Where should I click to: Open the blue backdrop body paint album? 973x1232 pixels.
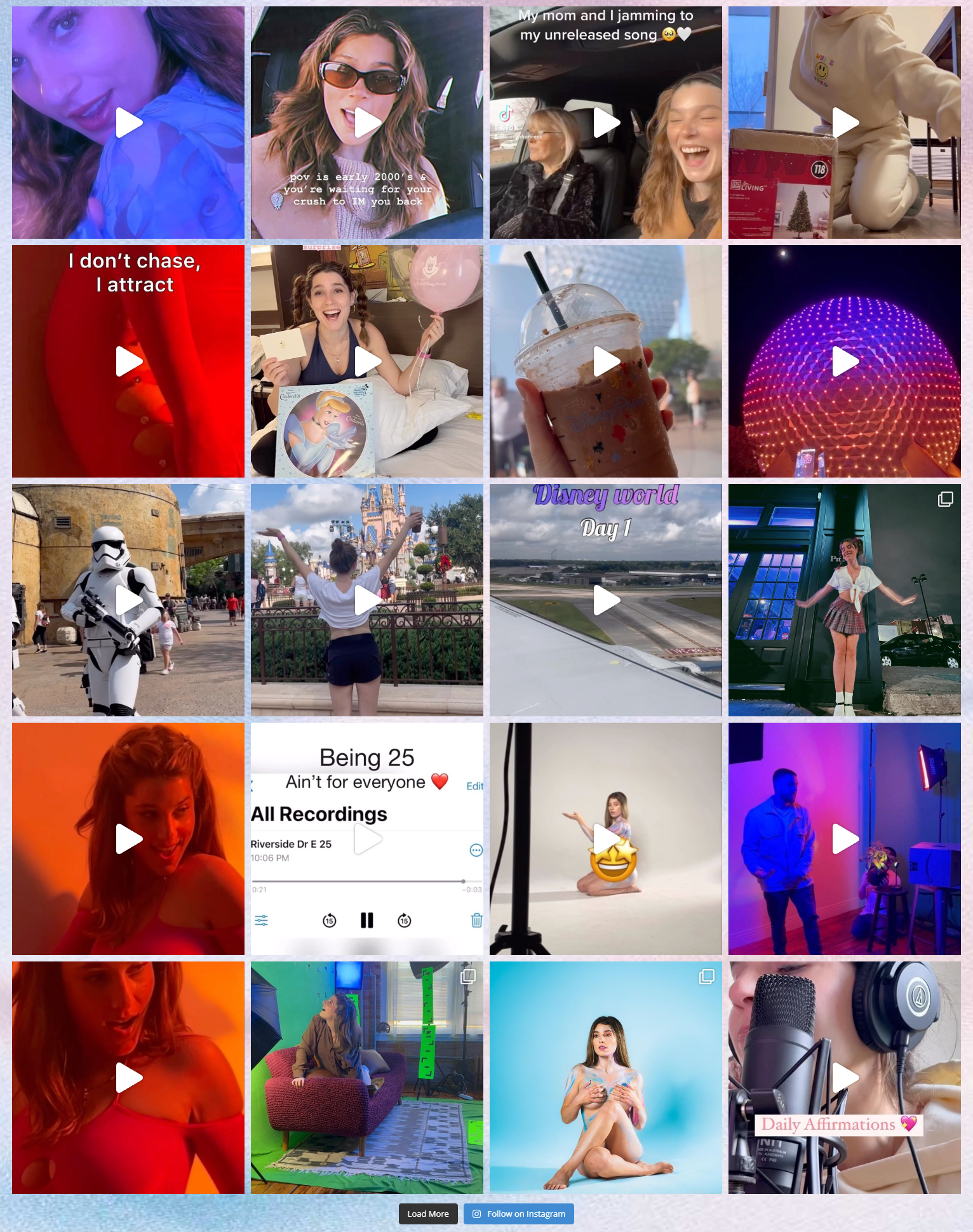click(606, 1078)
